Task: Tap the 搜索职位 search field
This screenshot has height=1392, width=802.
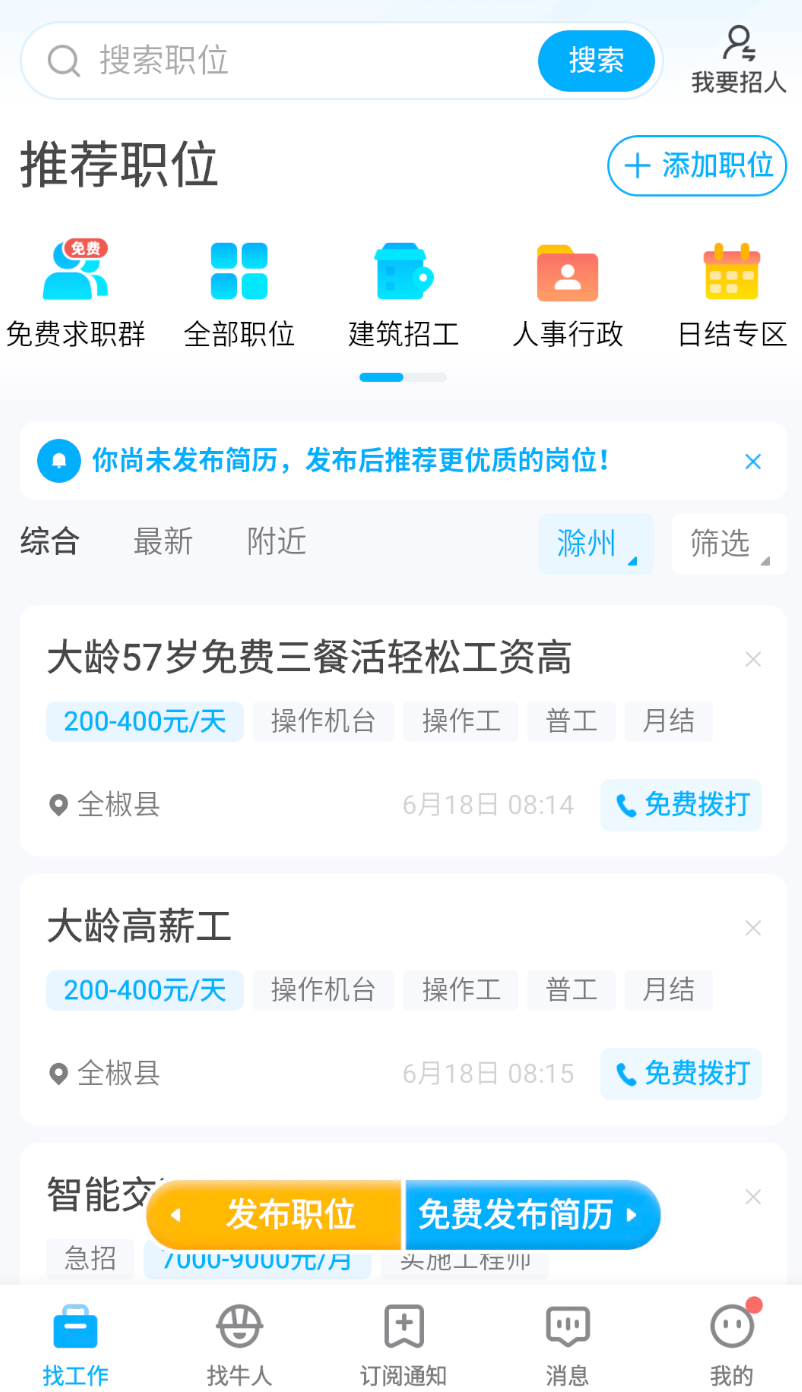Action: tap(300, 61)
